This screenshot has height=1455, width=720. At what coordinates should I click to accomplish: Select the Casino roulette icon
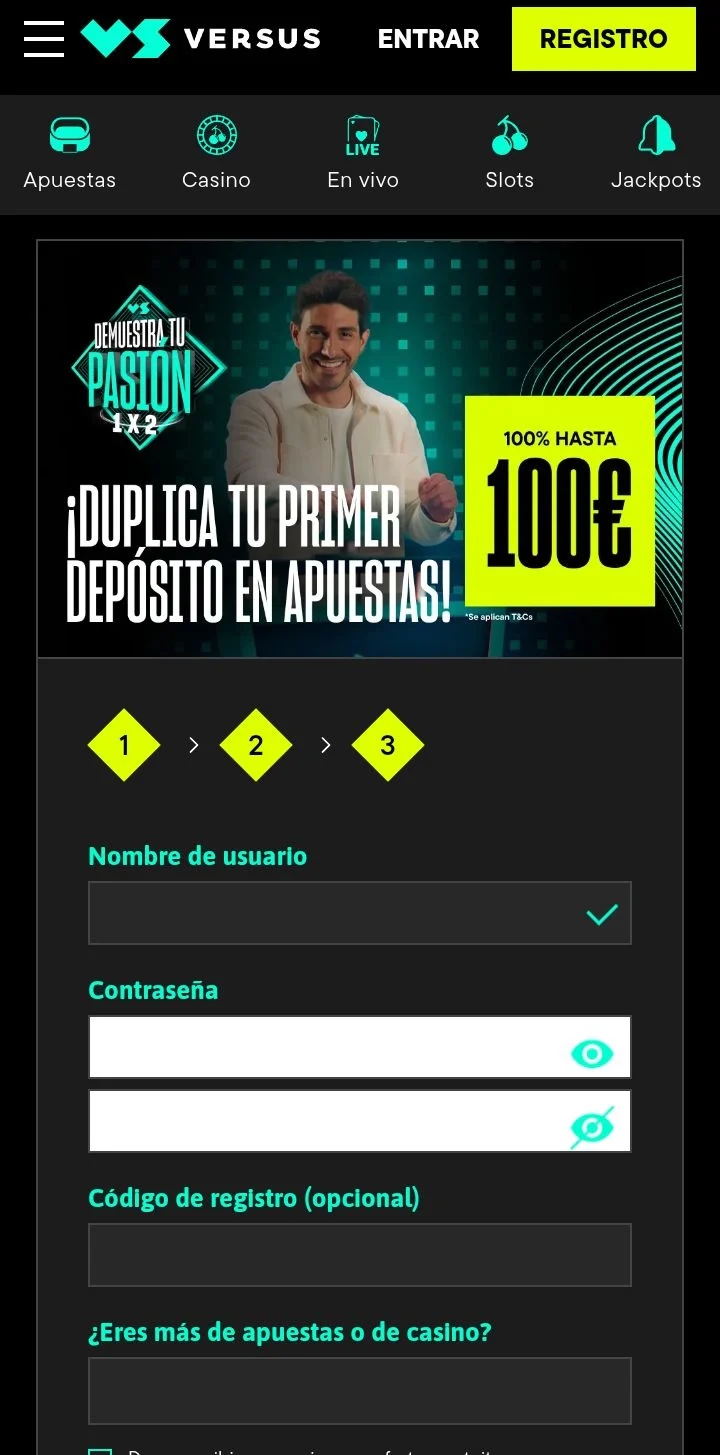point(216,134)
